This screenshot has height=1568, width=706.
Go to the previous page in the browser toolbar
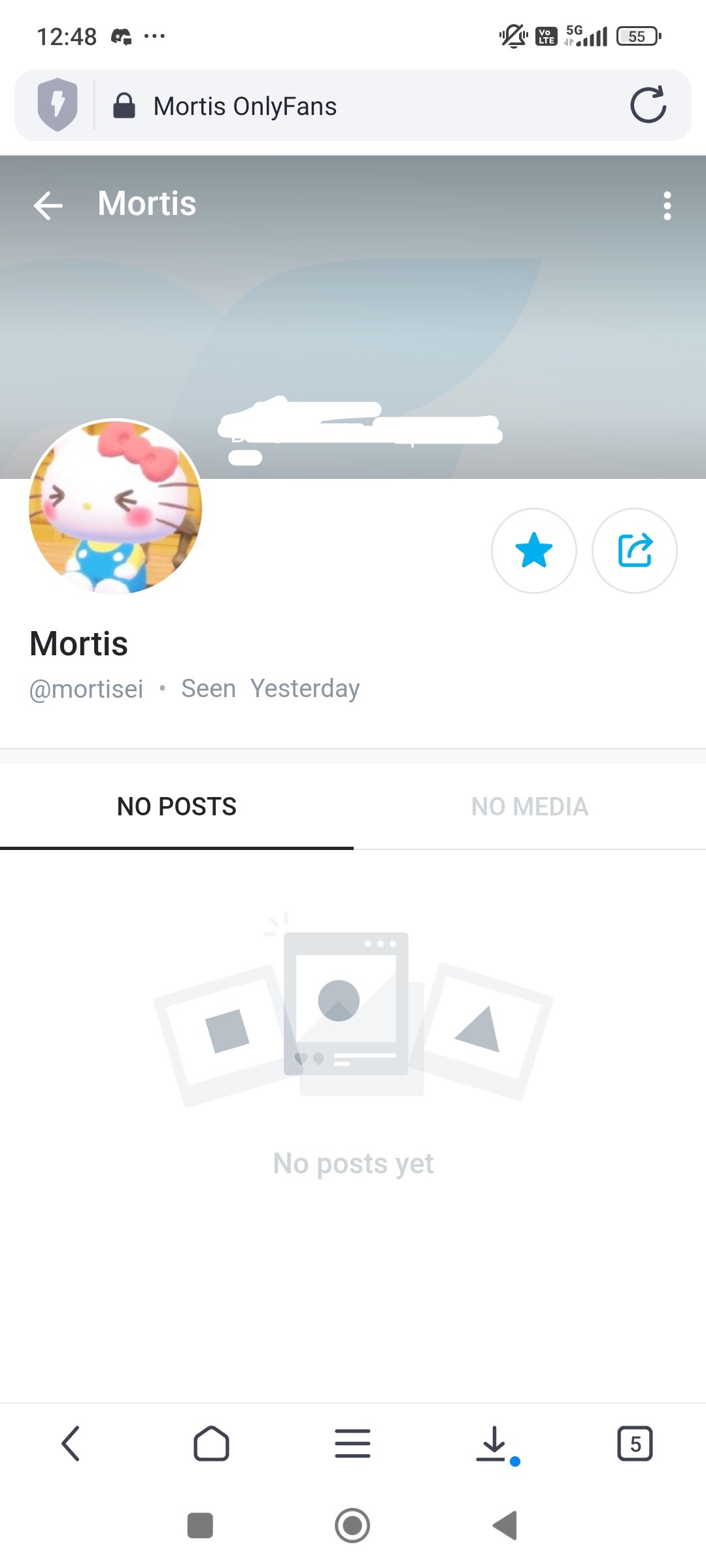point(71,1443)
